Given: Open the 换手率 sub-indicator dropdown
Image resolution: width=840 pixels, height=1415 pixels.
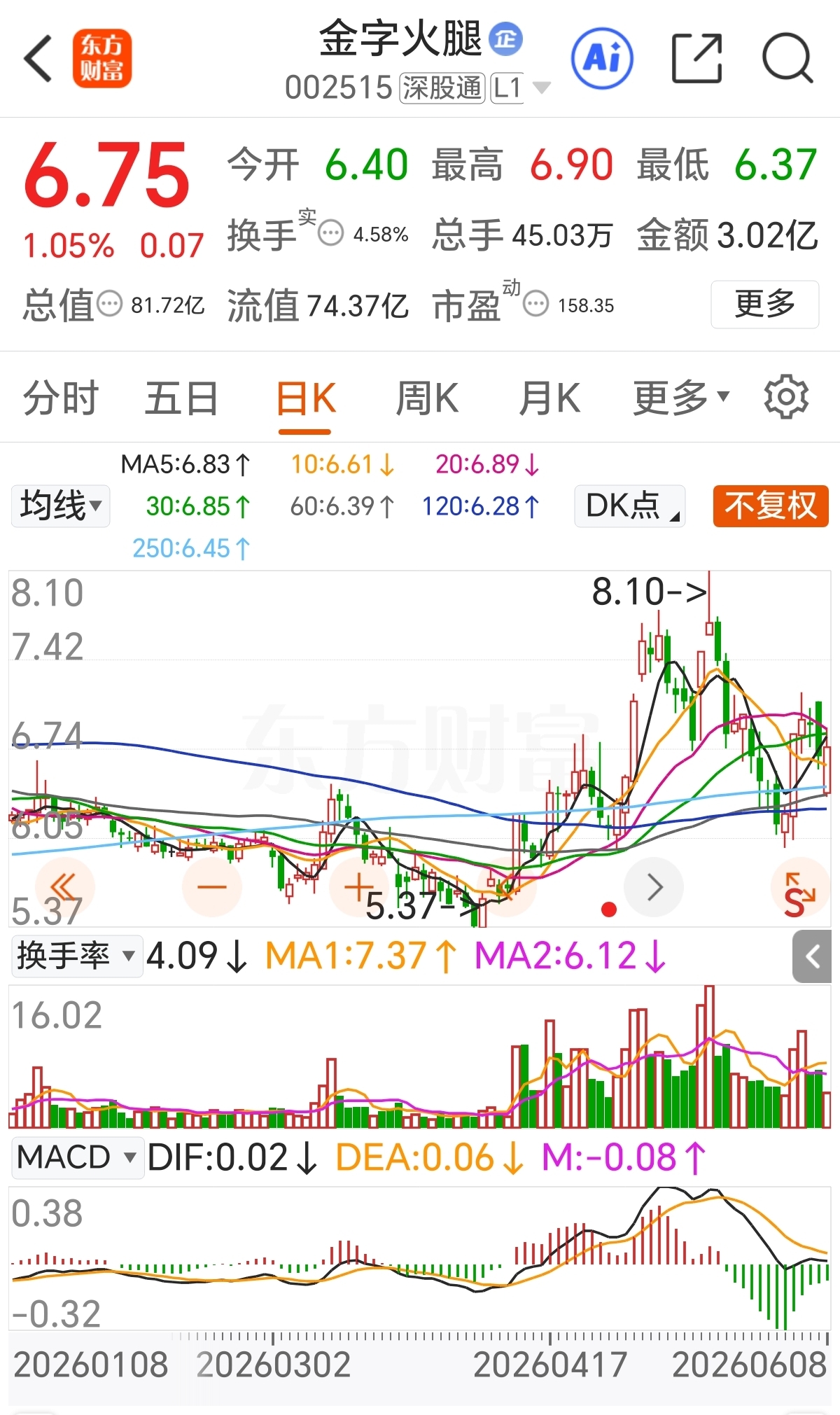Looking at the screenshot, I should coord(77,956).
